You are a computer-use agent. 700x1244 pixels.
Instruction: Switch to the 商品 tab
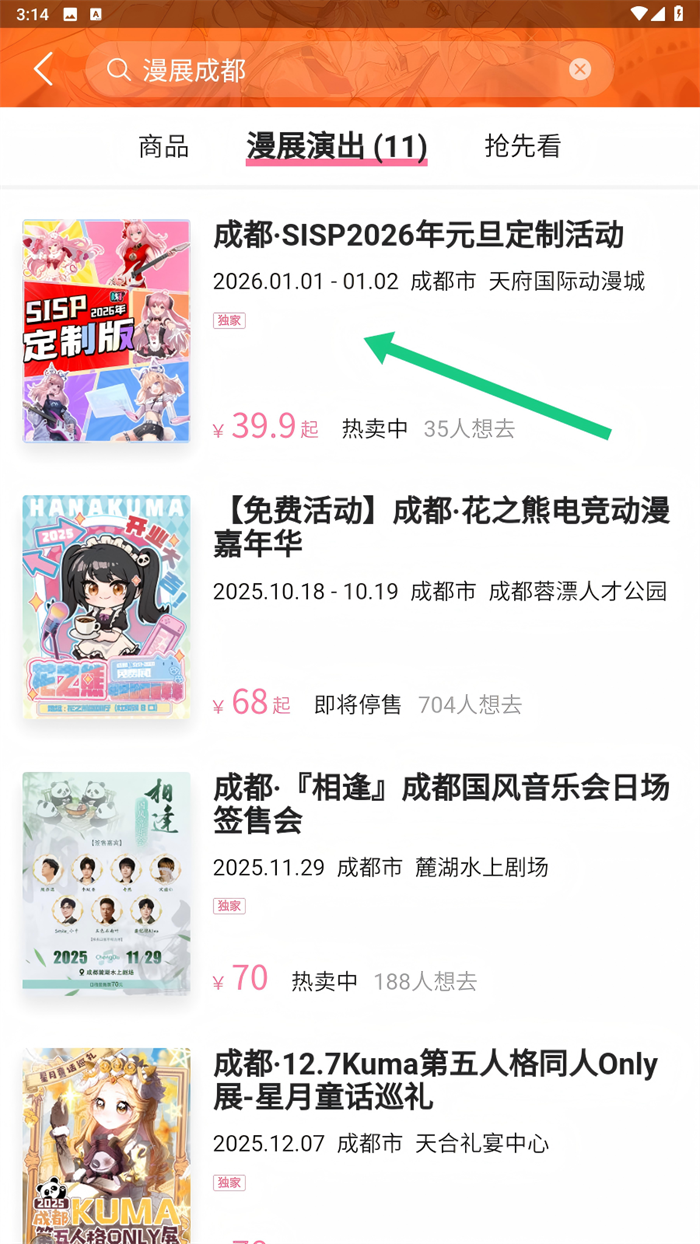pos(163,146)
